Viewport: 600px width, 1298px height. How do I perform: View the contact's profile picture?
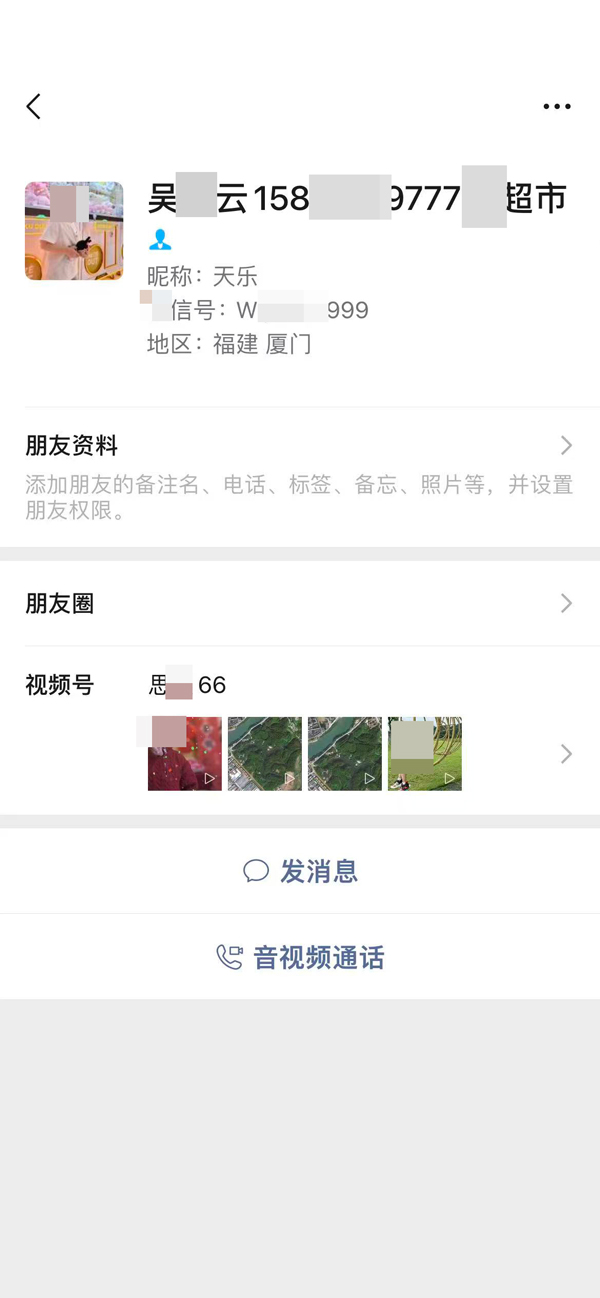(x=74, y=231)
